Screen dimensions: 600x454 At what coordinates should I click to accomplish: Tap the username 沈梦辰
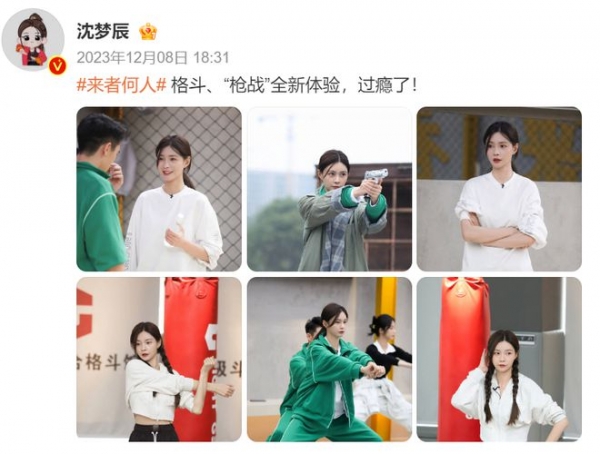click(x=104, y=31)
